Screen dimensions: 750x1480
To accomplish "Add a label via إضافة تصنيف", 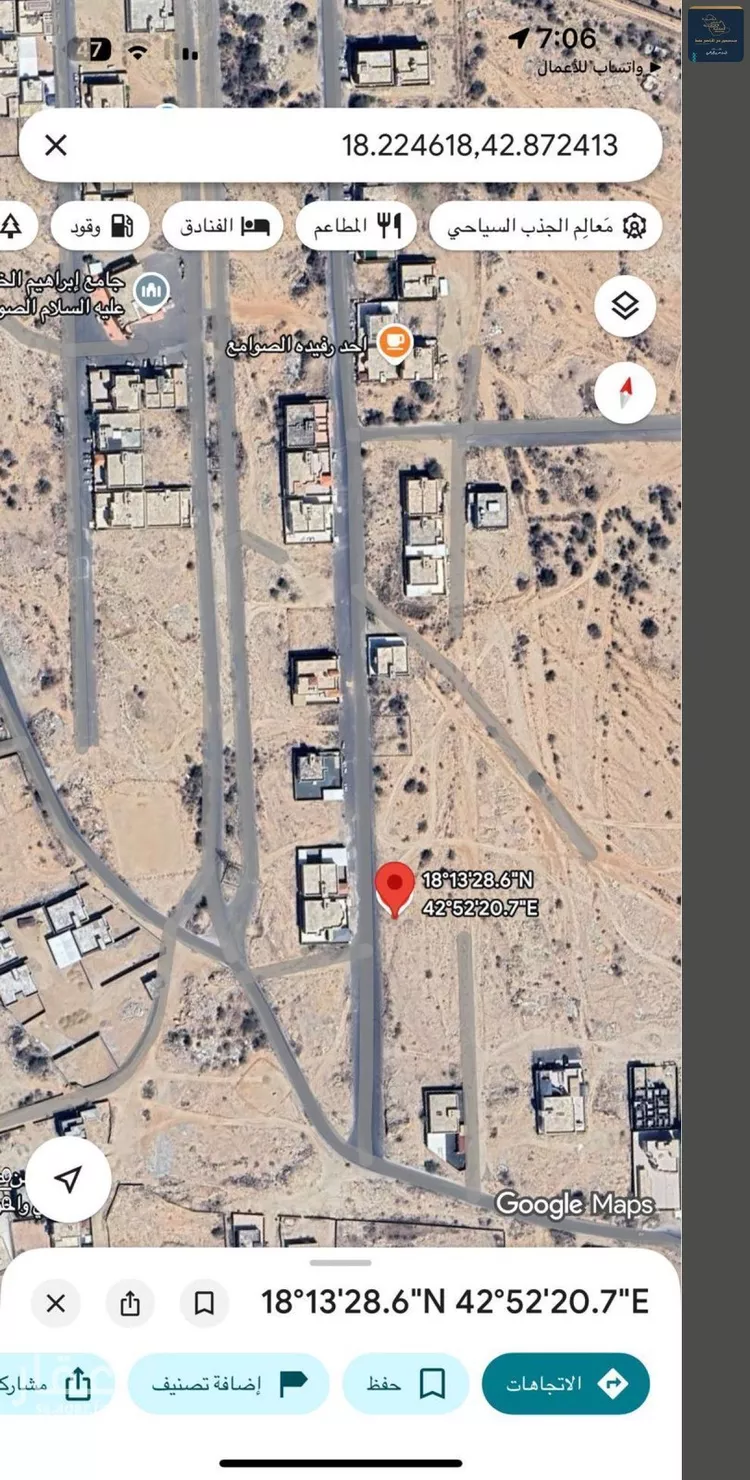I will [228, 1384].
